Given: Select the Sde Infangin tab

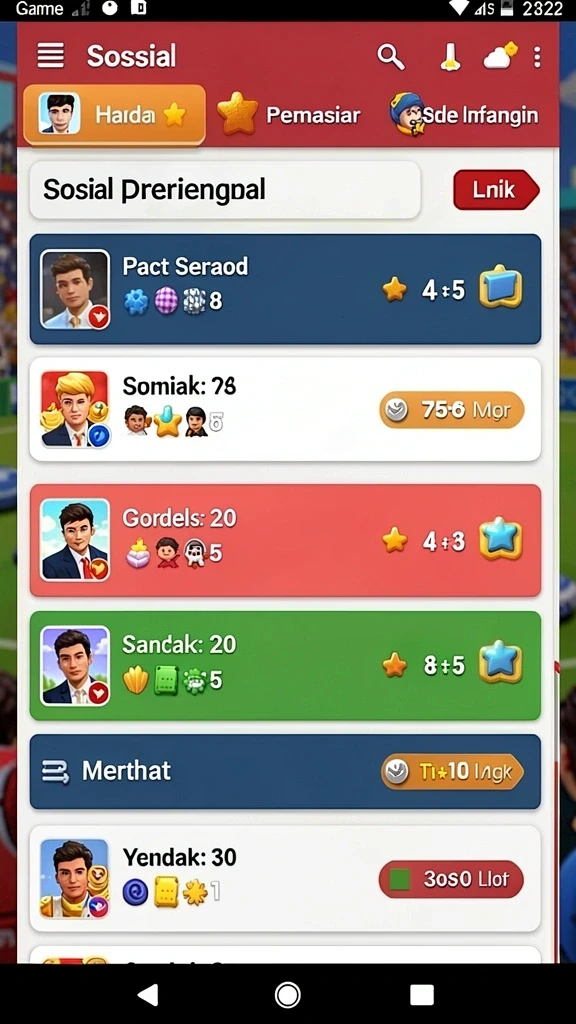Looking at the screenshot, I should pyautogui.click(x=464, y=114).
